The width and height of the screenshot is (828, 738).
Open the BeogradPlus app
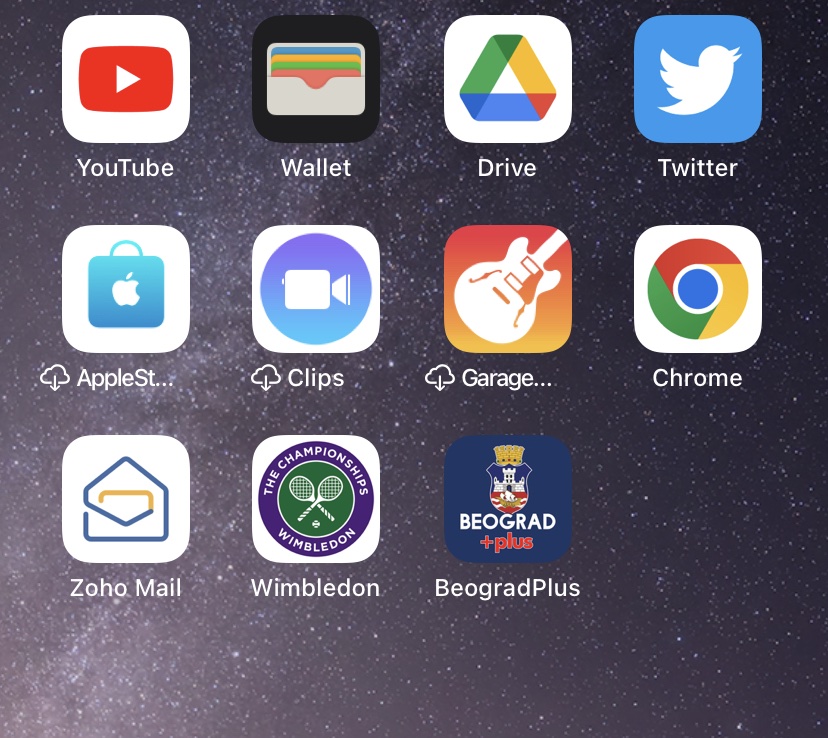coord(507,499)
